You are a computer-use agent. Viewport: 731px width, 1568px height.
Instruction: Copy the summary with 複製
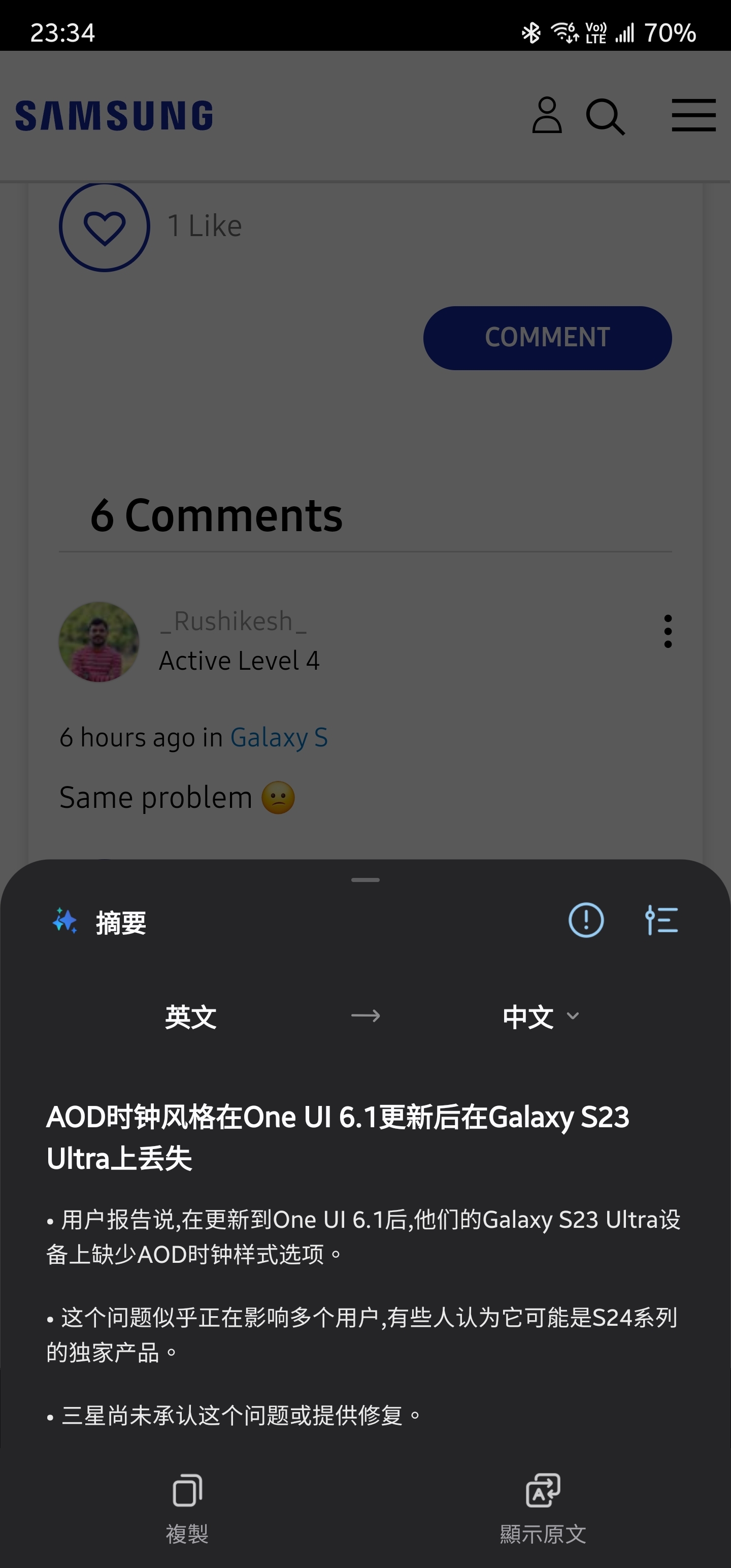[x=187, y=1507]
